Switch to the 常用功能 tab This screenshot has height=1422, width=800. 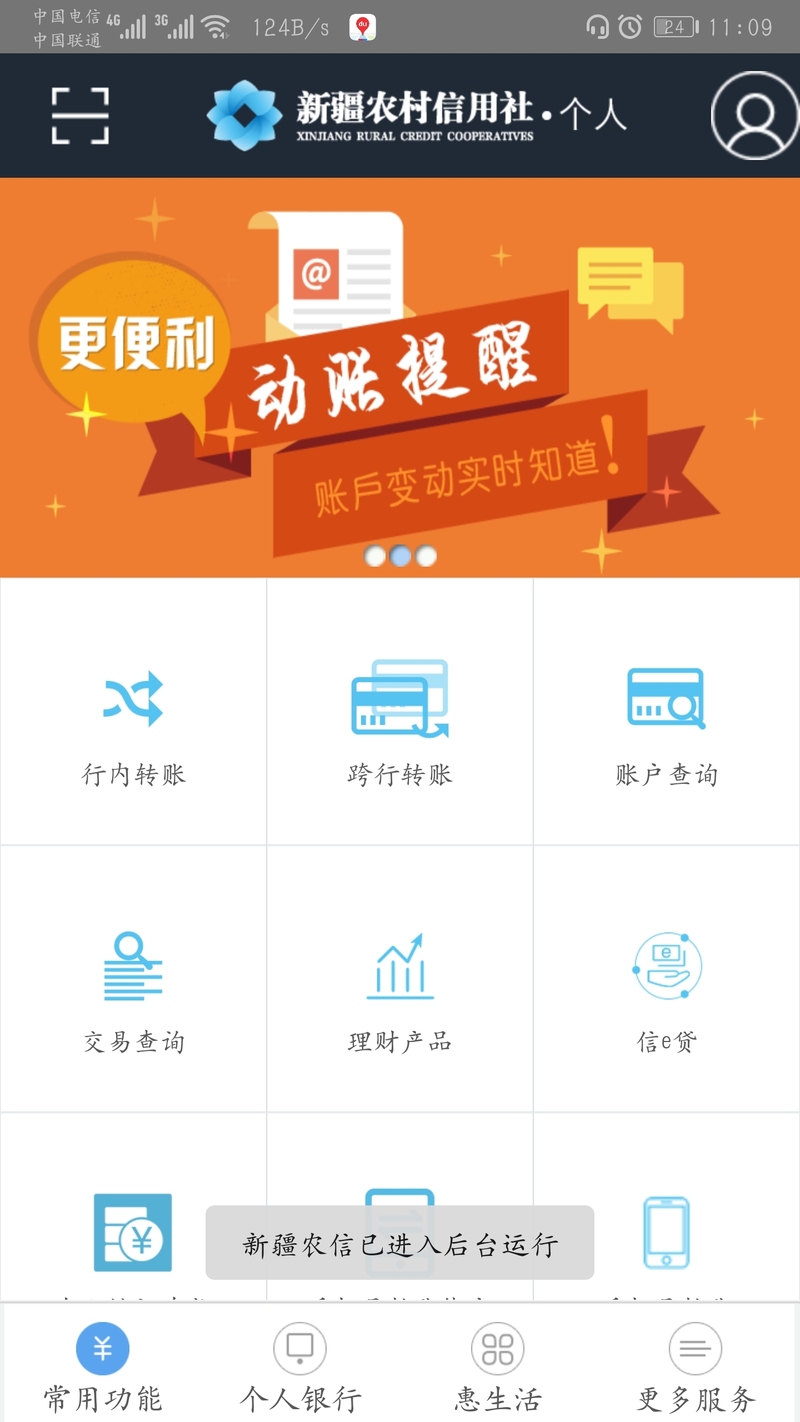tap(102, 1365)
